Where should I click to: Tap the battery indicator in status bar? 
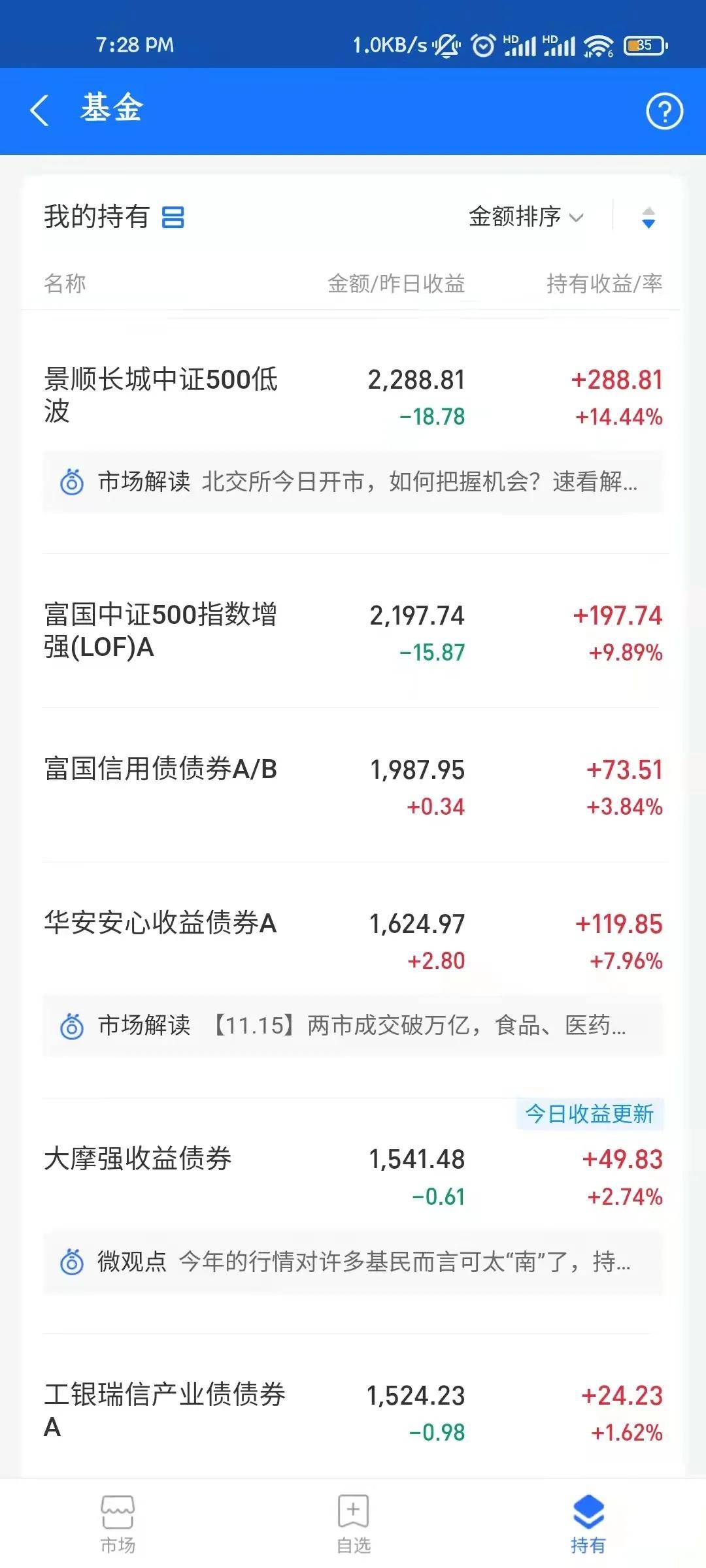point(644,44)
